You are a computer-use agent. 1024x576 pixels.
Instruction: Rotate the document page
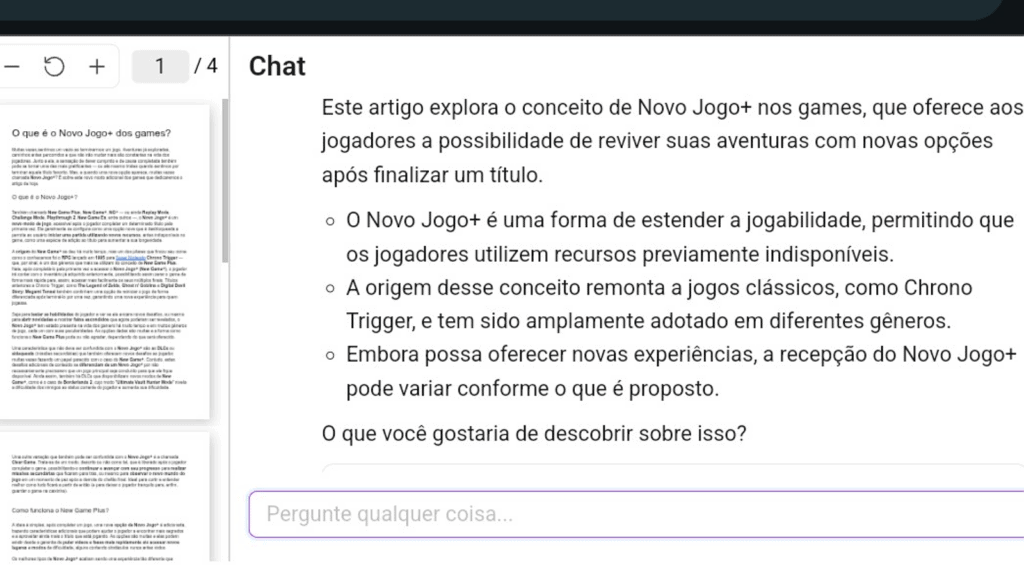pos(54,67)
